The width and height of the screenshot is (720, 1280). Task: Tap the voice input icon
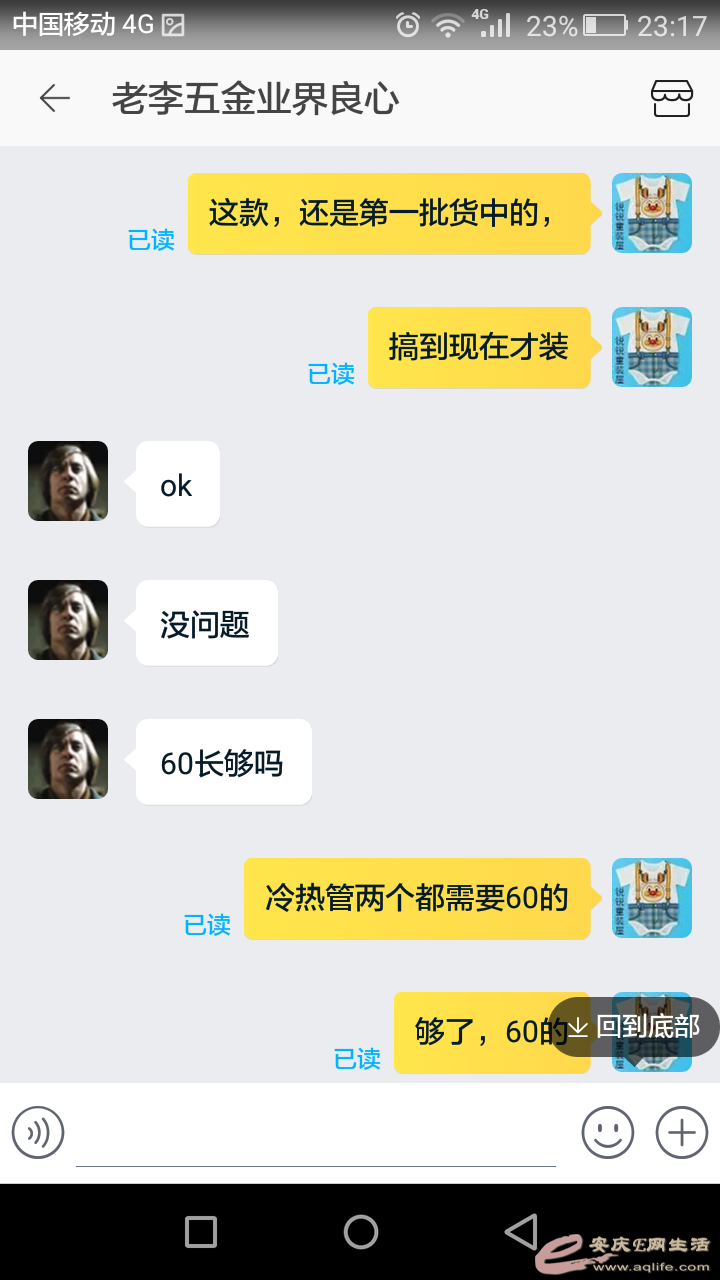pos(38,1133)
